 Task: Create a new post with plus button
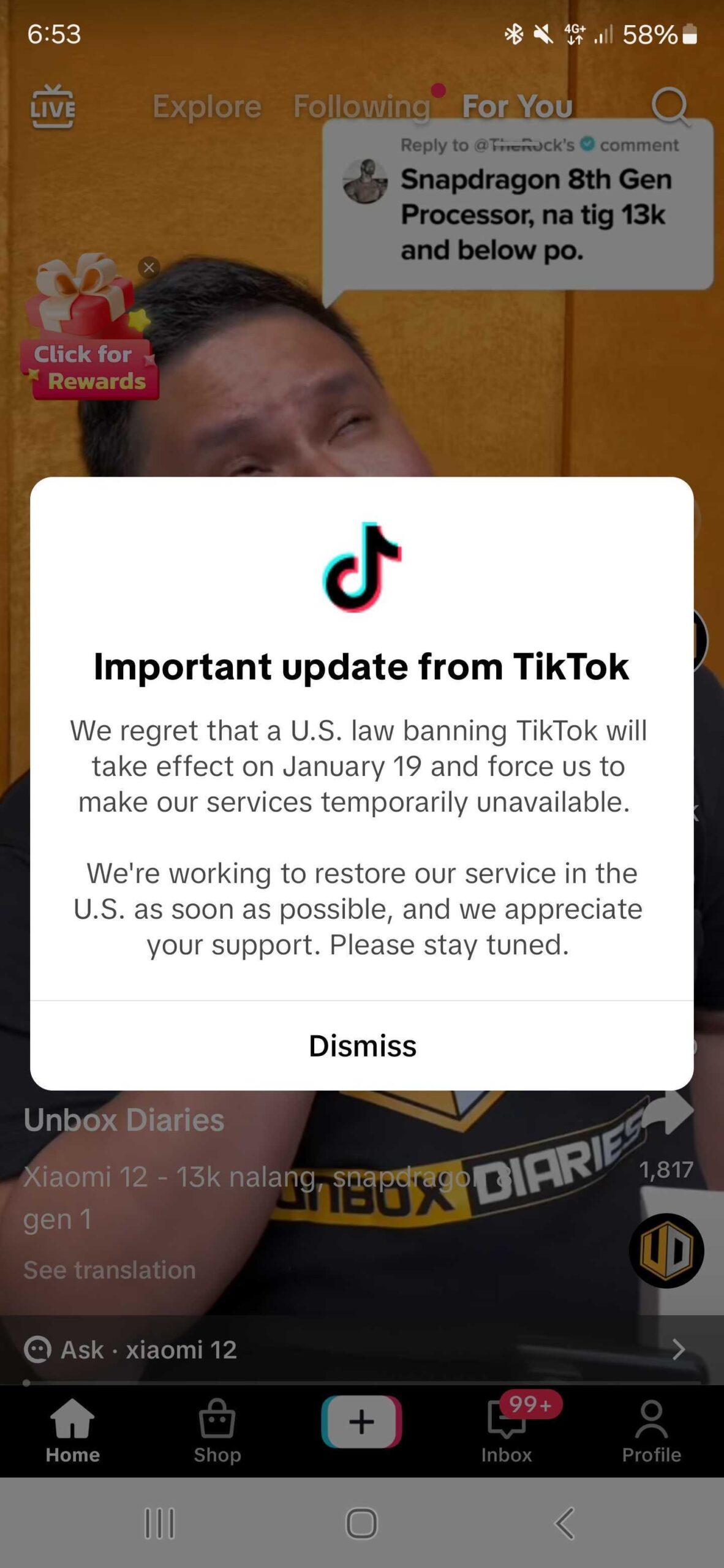[362, 1422]
